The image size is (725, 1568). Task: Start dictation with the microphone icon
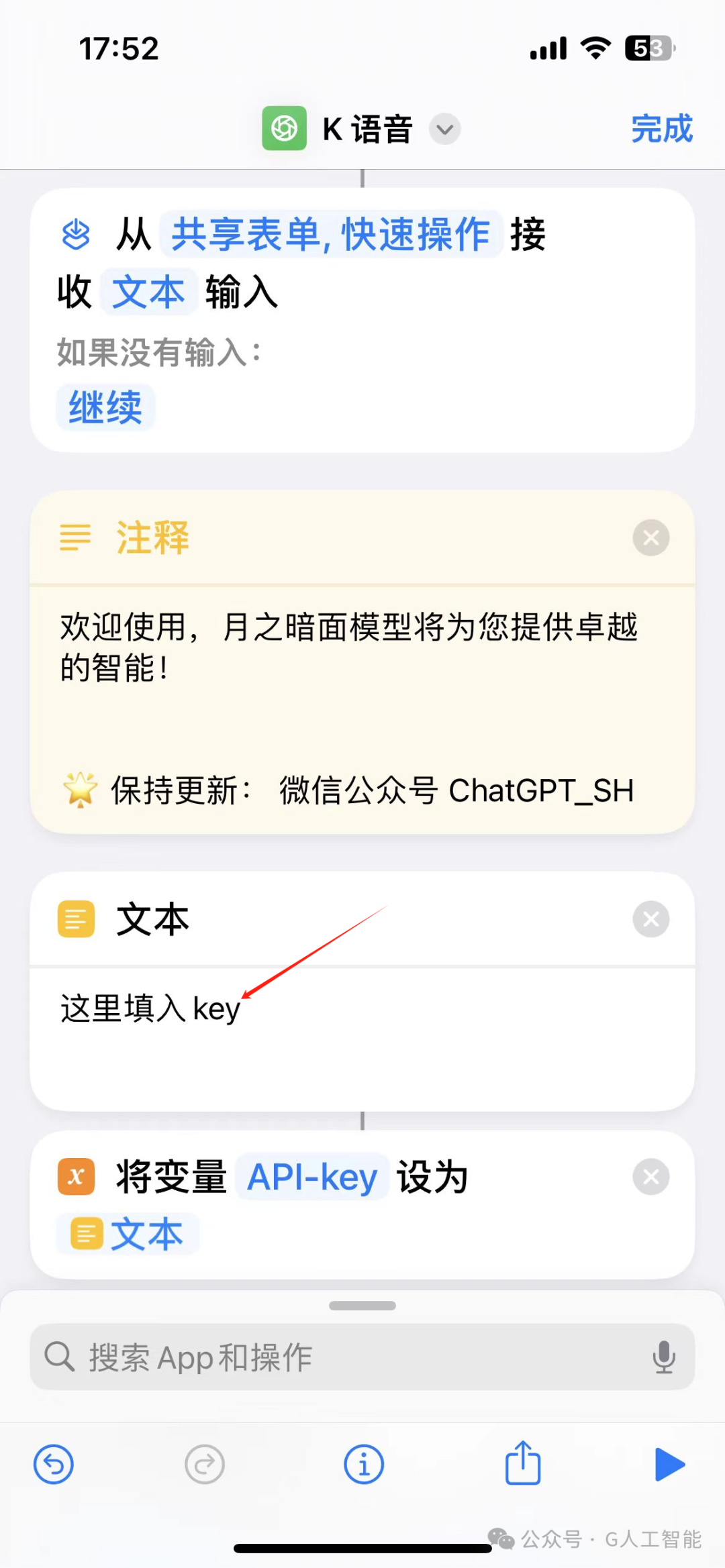point(663,1357)
